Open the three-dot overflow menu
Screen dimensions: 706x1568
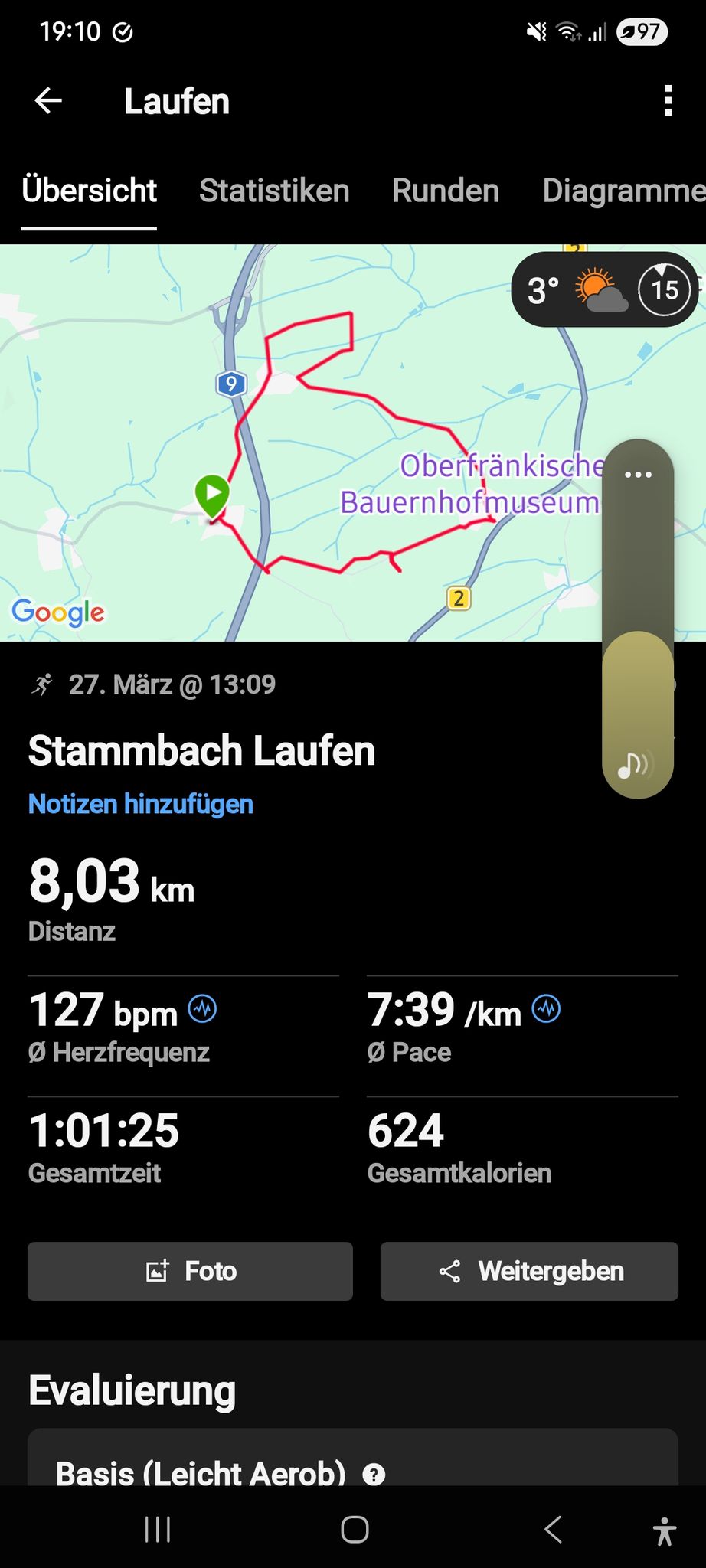[x=668, y=100]
